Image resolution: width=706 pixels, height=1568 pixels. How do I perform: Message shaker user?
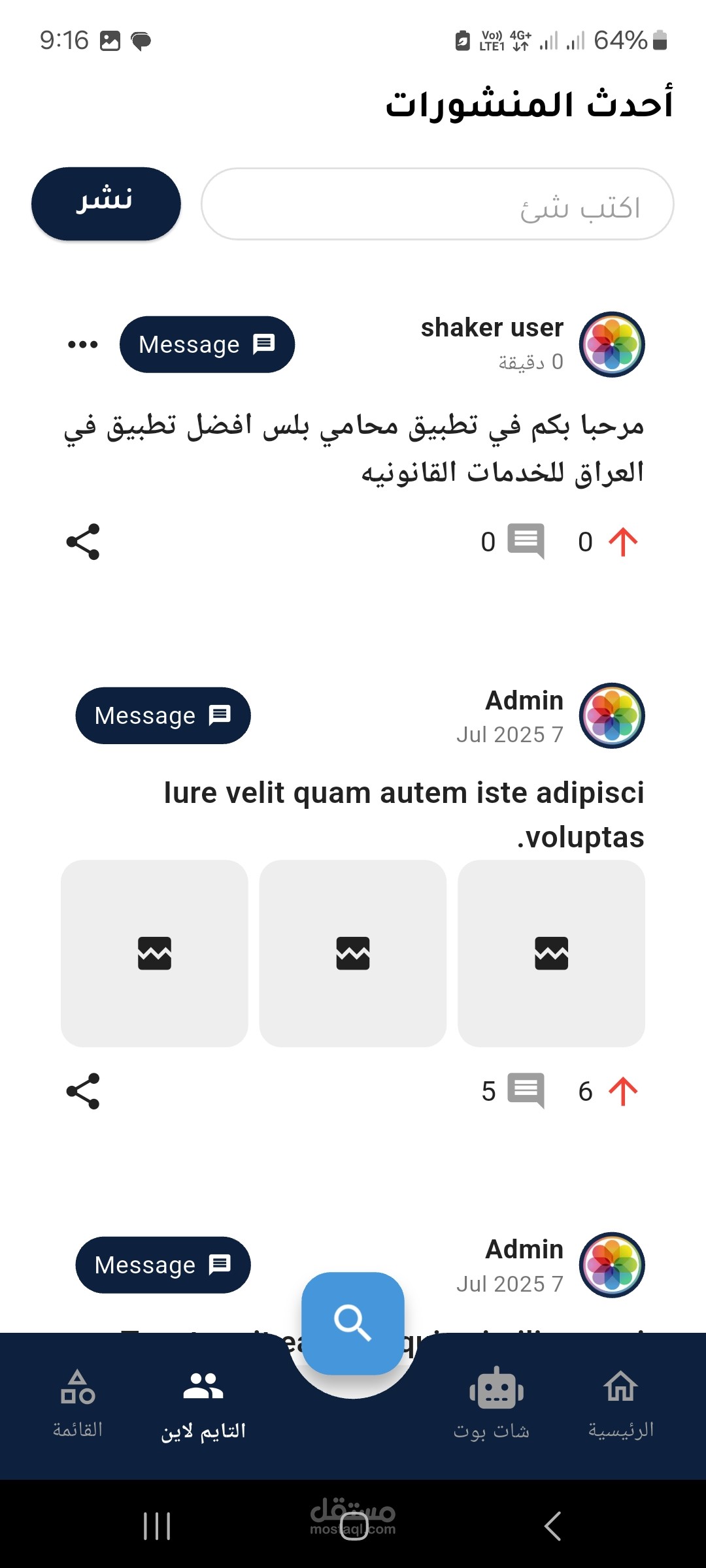pyautogui.click(x=207, y=344)
